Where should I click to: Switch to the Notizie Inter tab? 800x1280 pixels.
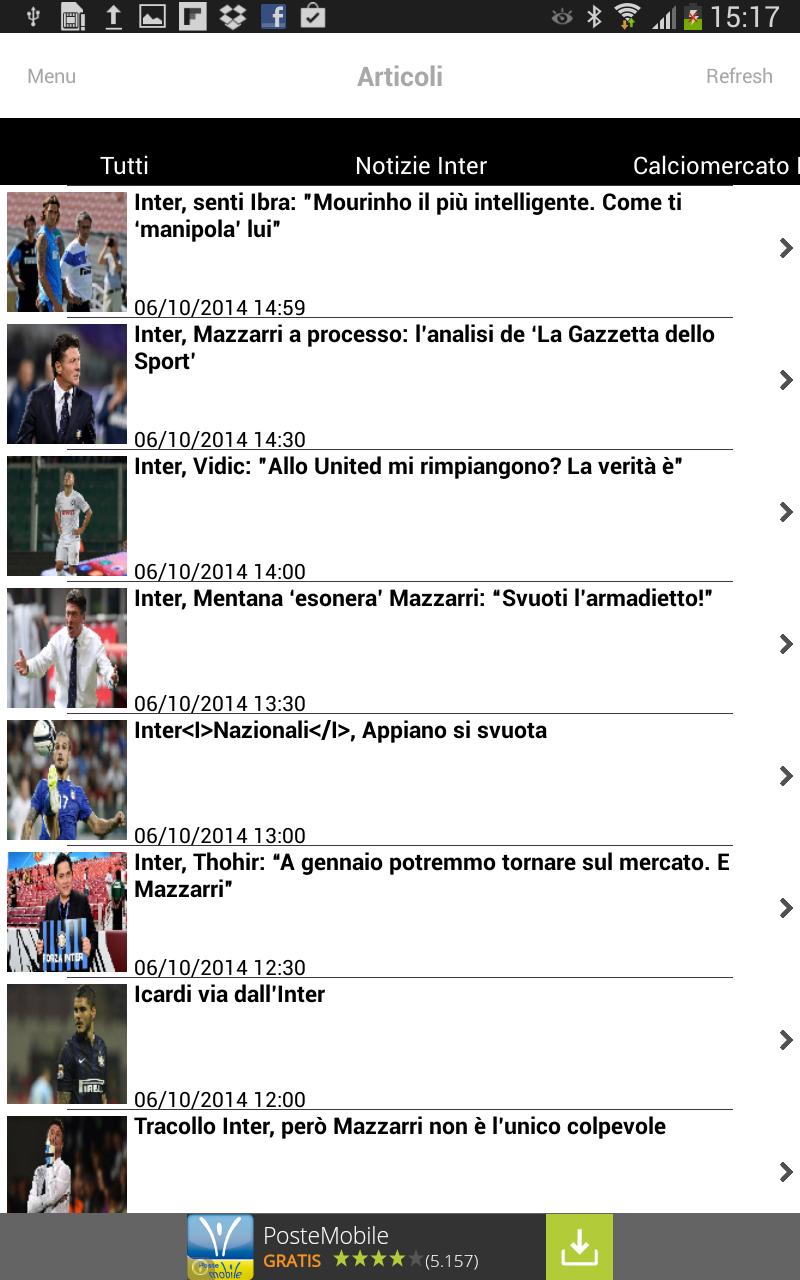pyautogui.click(x=420, y=165)
